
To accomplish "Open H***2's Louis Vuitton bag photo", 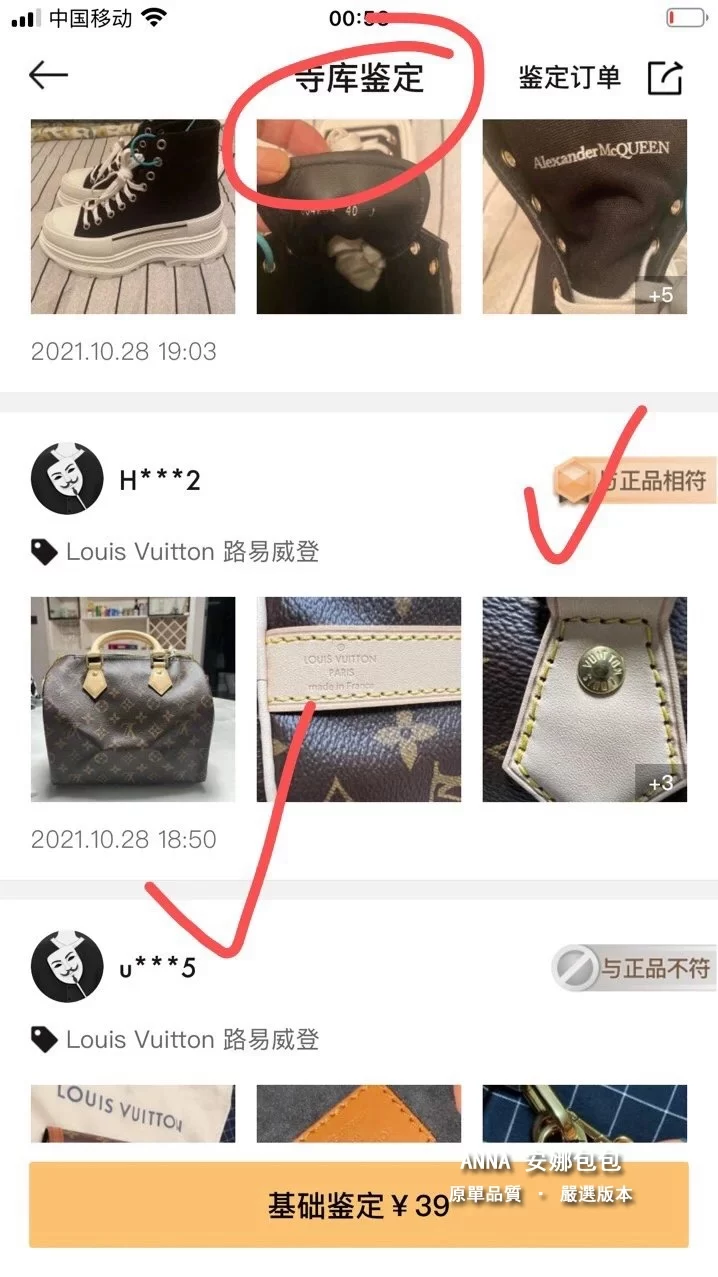I will [133, 699].
